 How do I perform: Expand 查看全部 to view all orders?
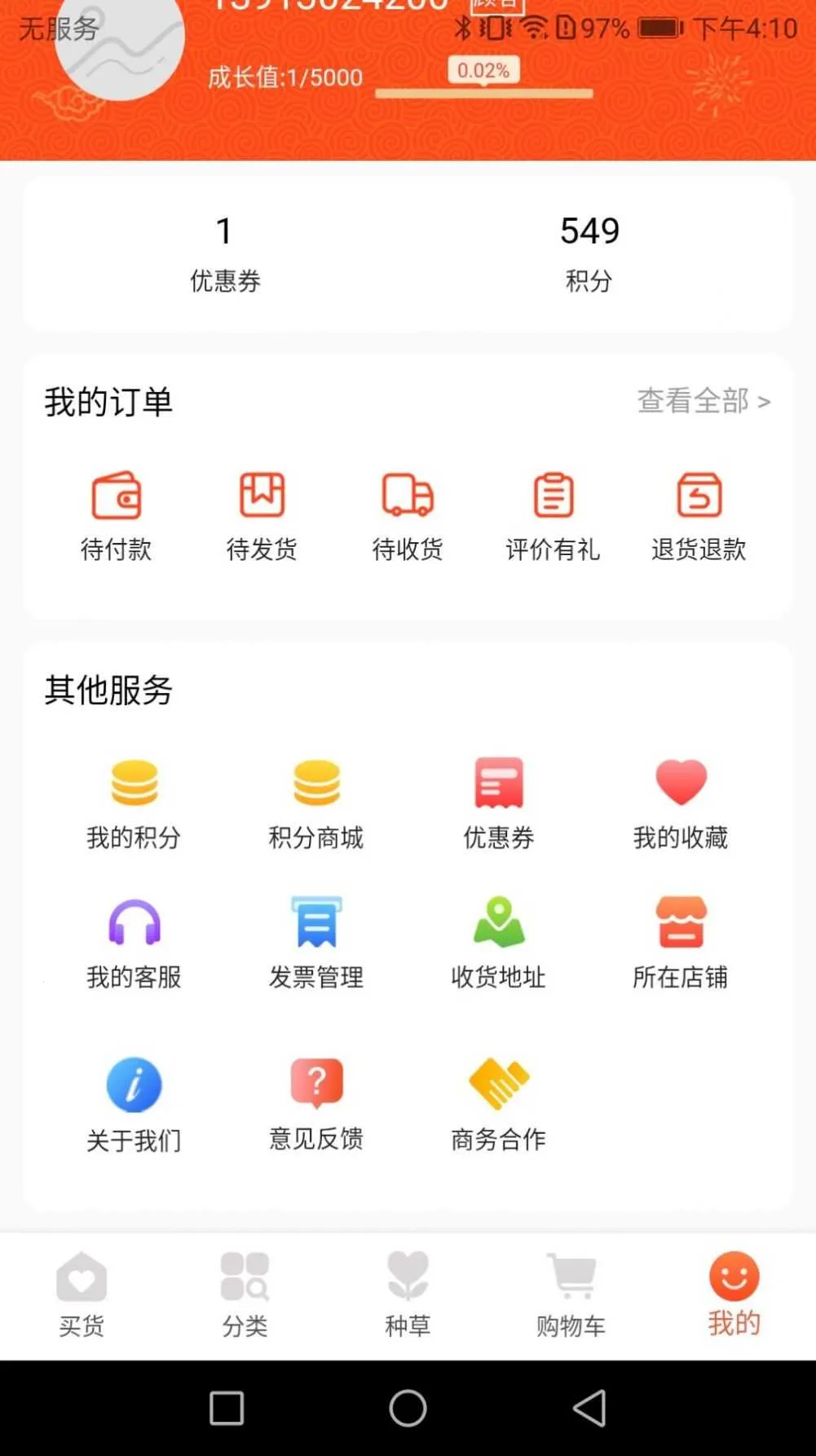pyautogui.click(x=704, y=401)
